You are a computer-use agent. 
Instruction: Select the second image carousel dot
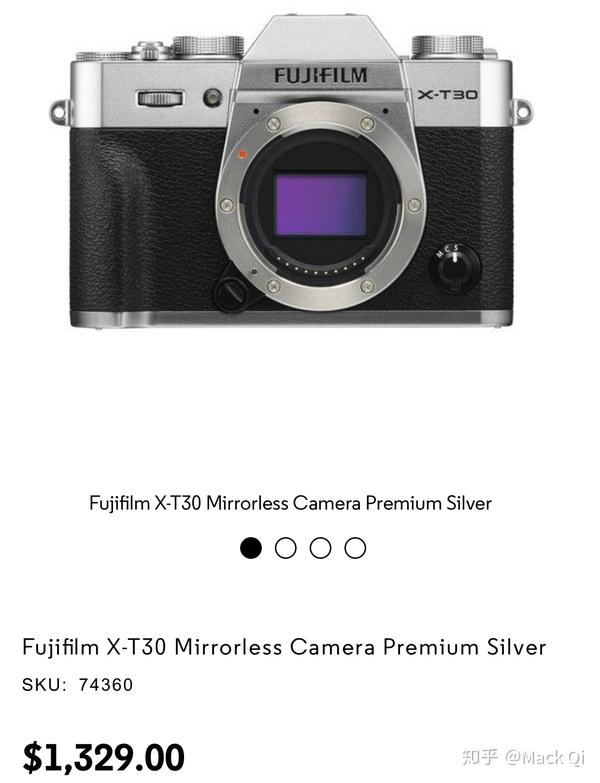click(285, 548)
